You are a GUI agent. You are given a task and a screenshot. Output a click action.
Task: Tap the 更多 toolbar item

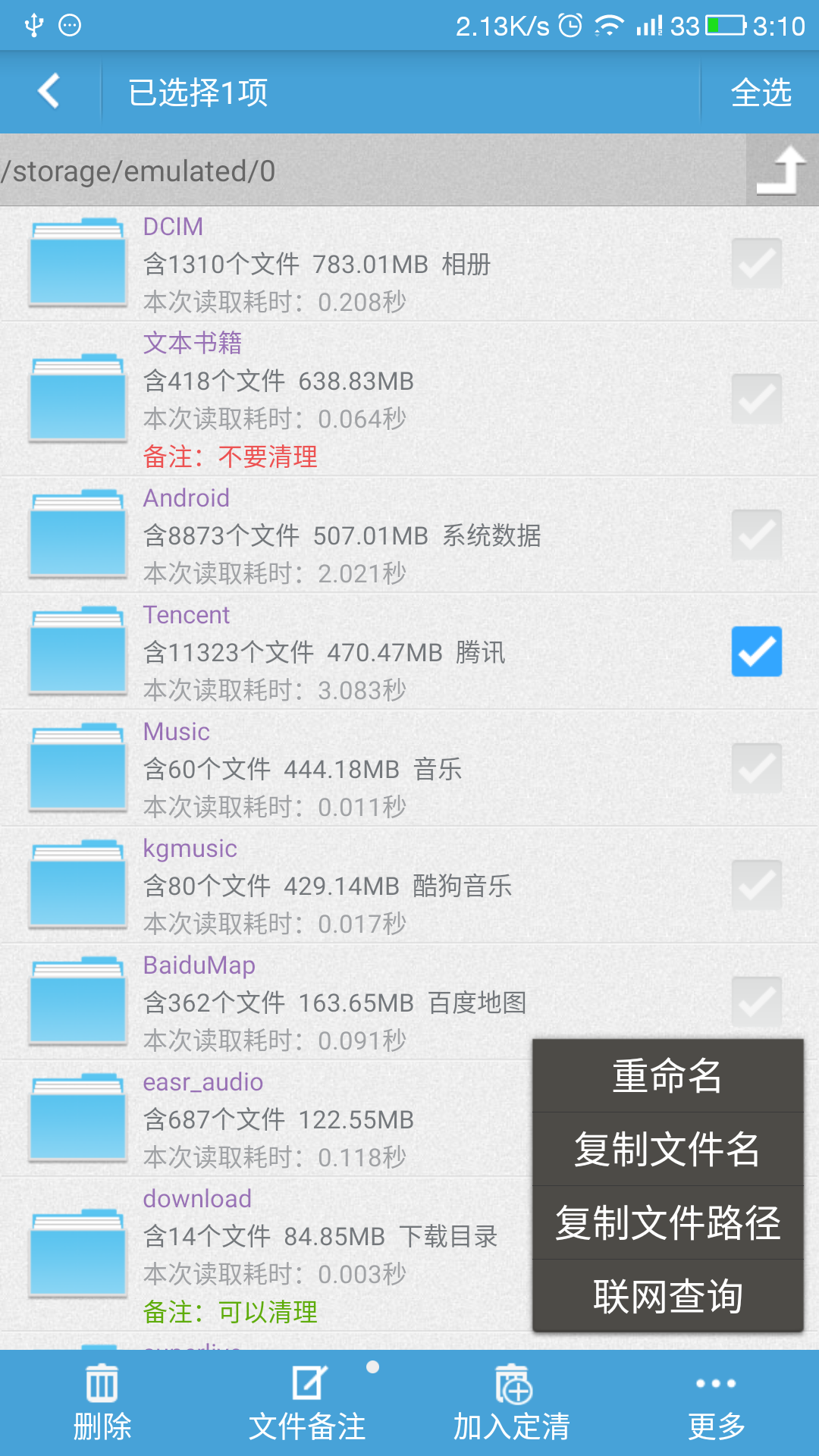tap(716, 1403)
